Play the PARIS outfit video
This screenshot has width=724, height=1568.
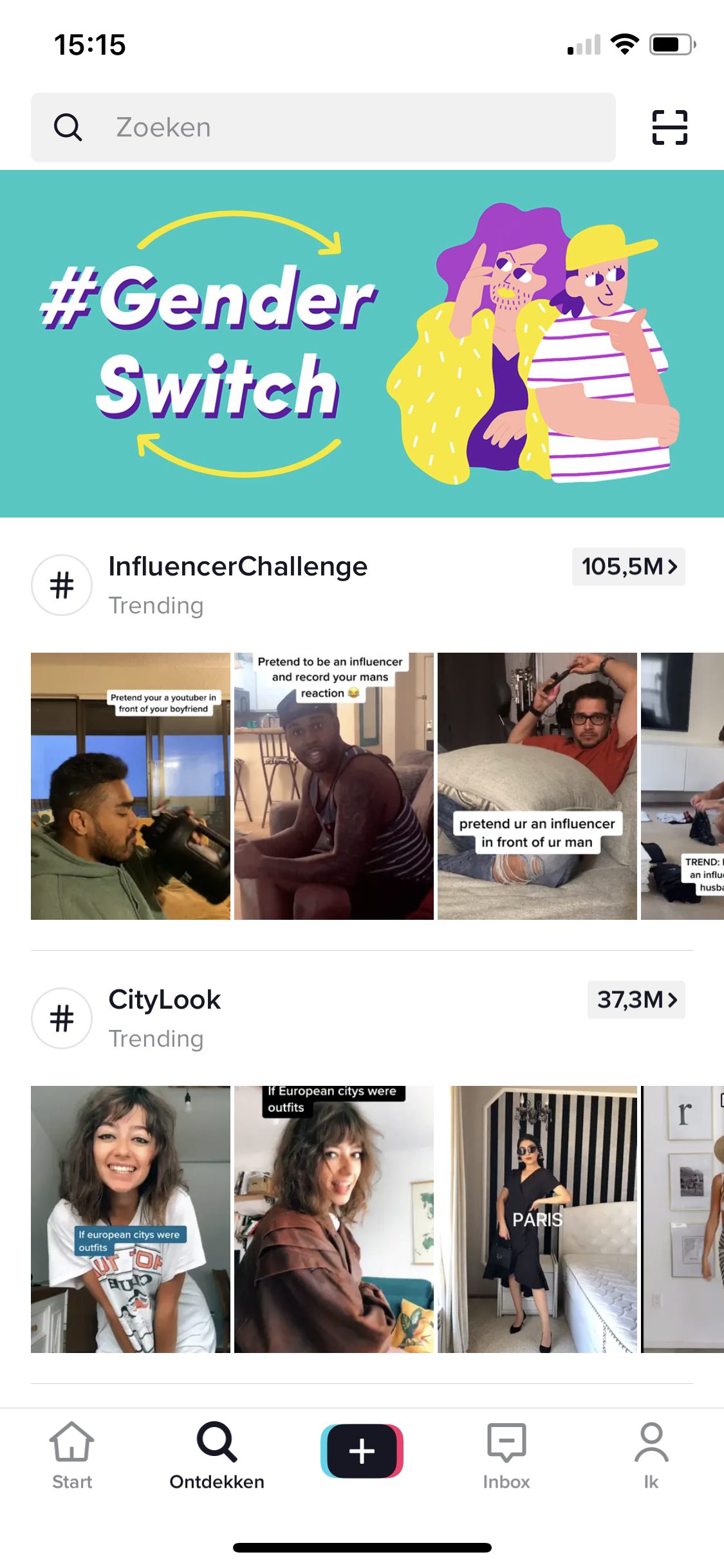[537, 1219]
